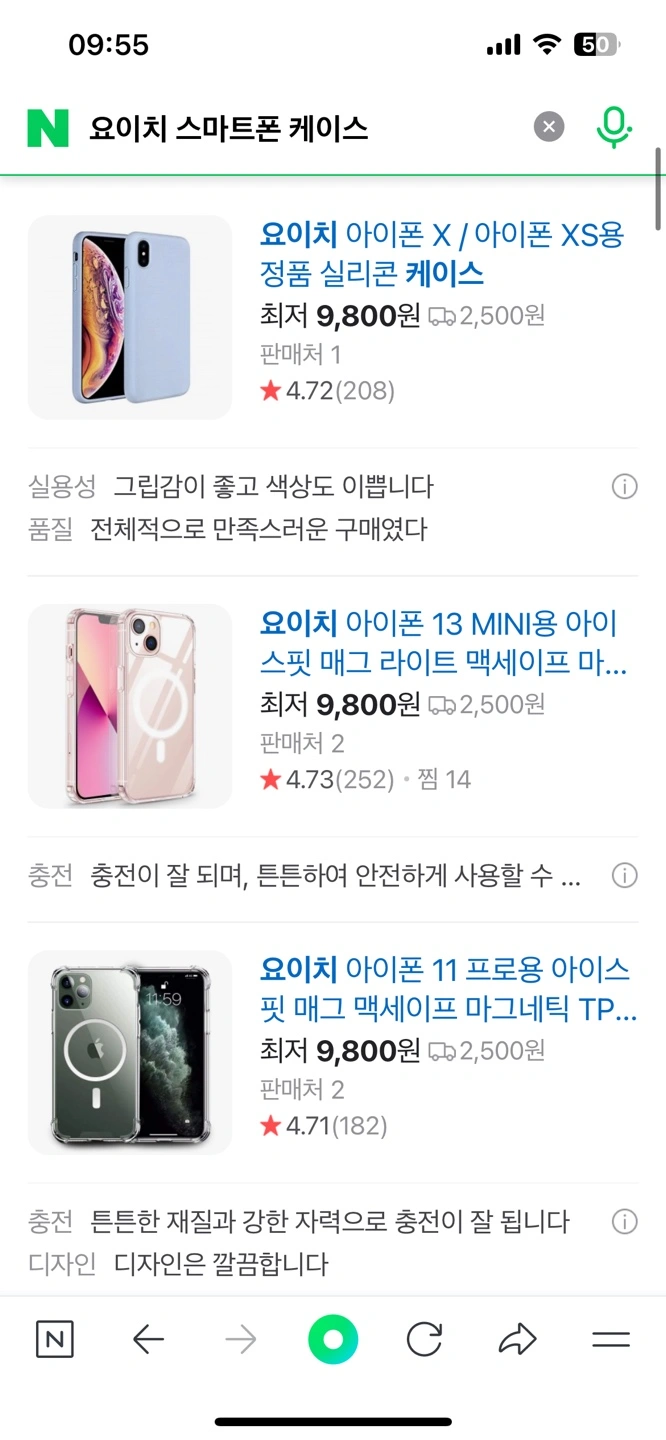This screenshot has height=1440, width=666.
Task: Go to the Naver home page
Action: pyautogui.click(x=55, y=1340)
